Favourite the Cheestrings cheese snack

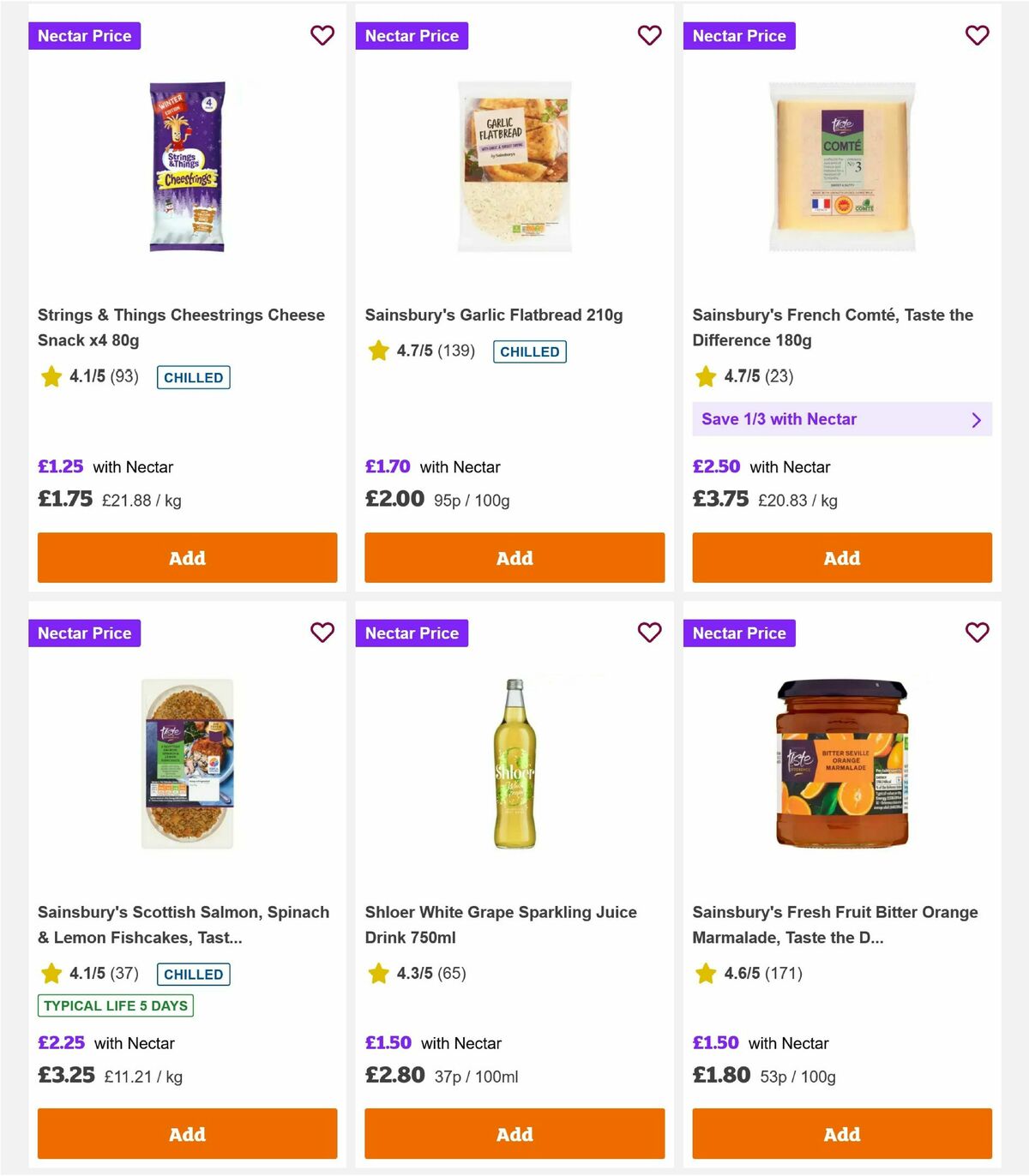click(322, 35)
